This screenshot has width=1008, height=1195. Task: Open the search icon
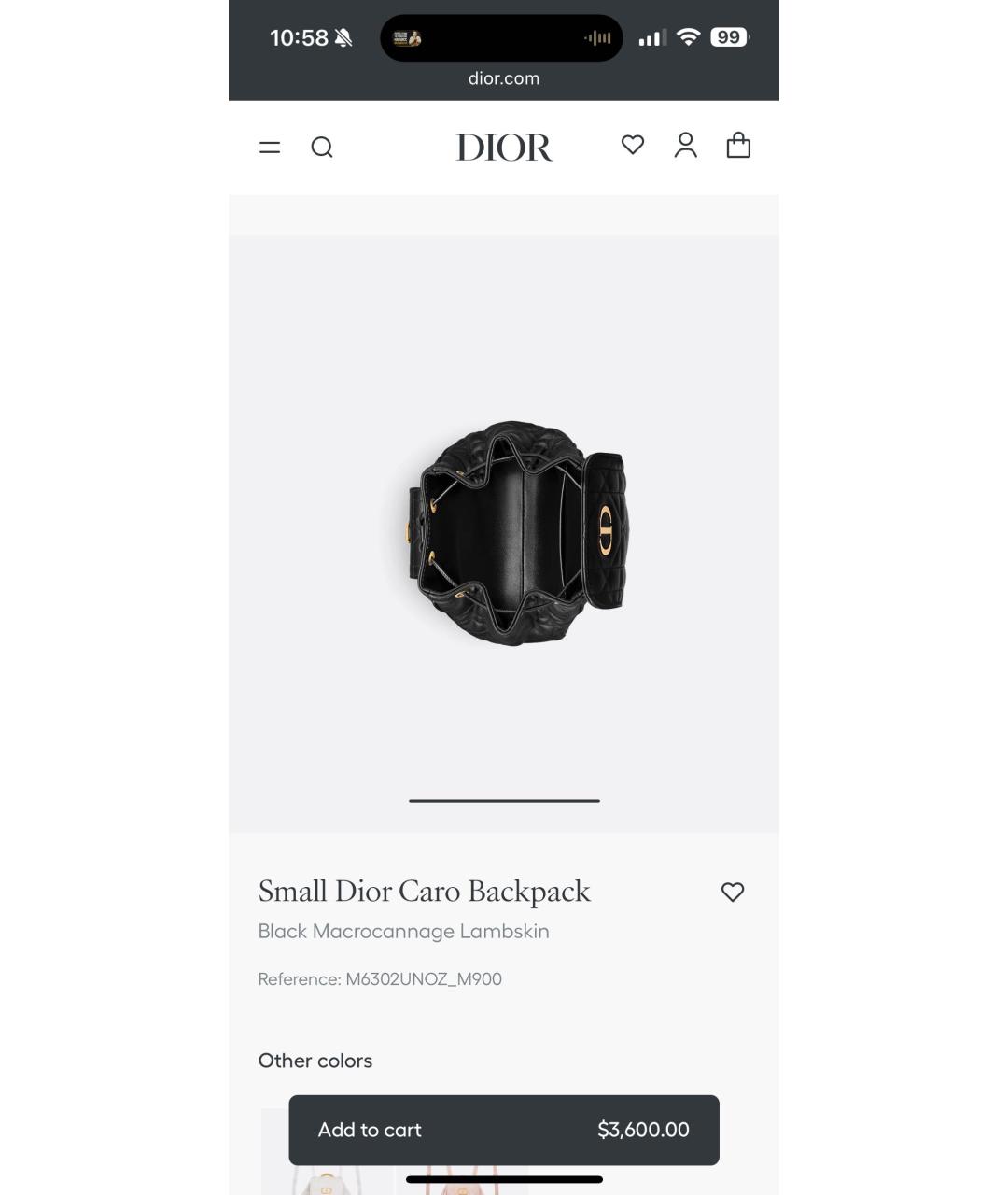click(x=322, y=148)
